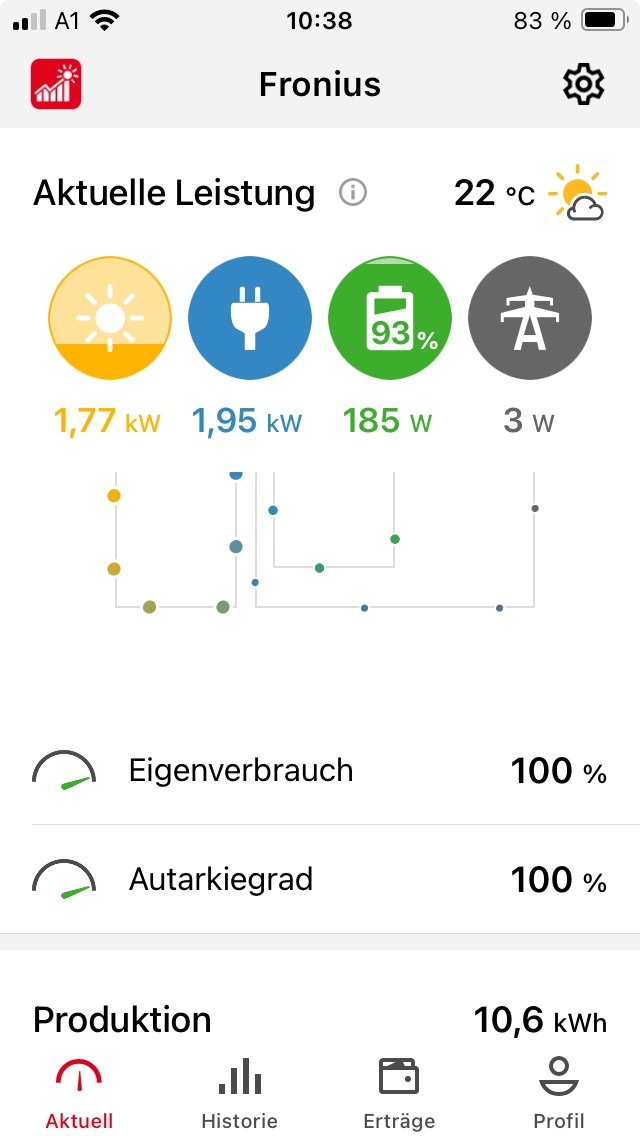
Task: Open the settings gear icon
Action: click(x=584, y=85)
